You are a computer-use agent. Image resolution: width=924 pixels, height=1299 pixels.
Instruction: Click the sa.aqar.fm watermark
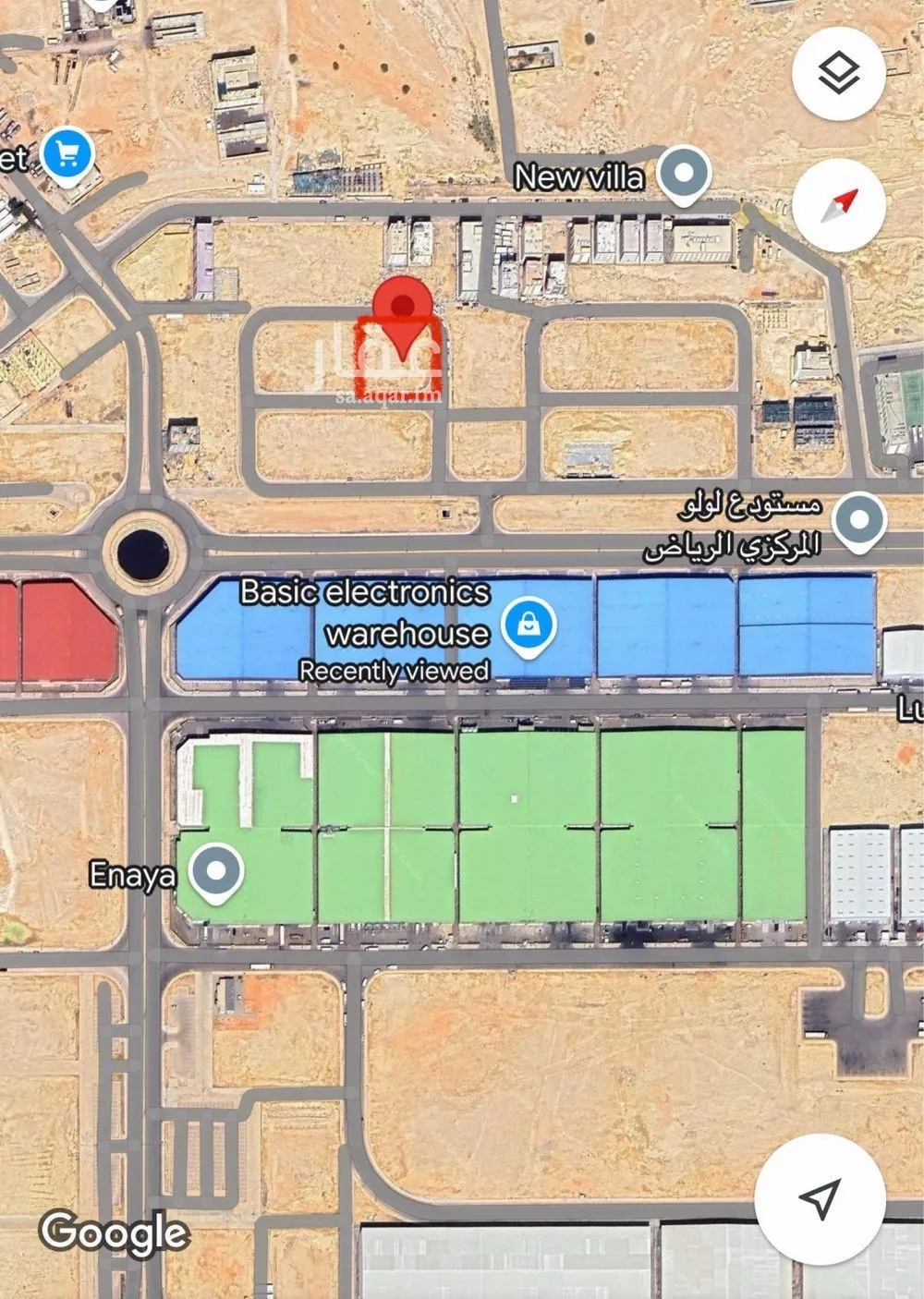pyautogui.click(x=388, y=395)
